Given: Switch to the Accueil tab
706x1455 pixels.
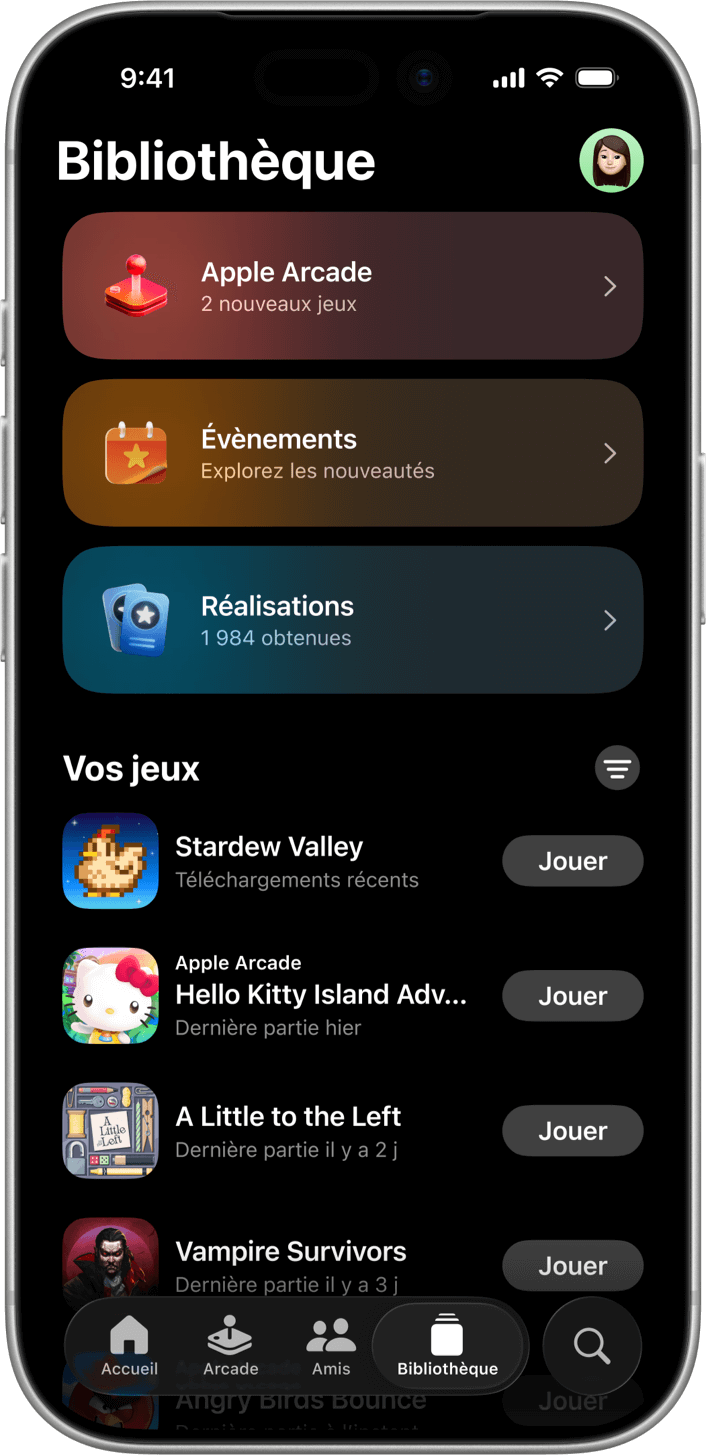Looking at the screenshot, I should pos(130,1346).
